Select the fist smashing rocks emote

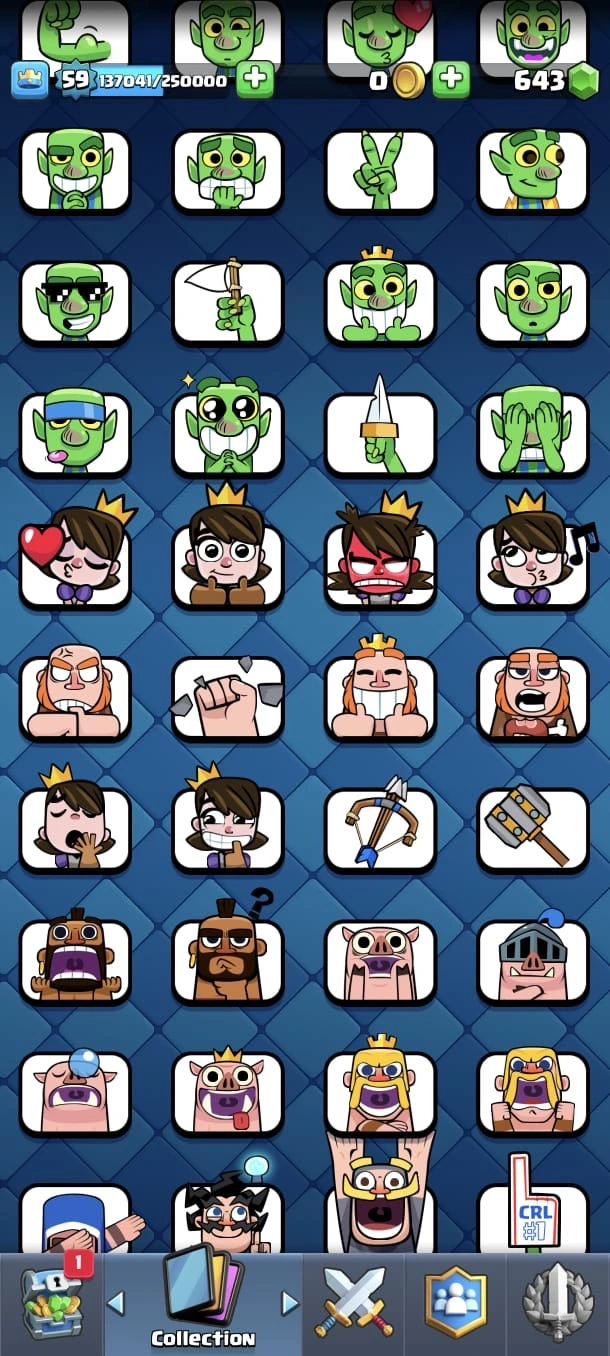(228, 697)
